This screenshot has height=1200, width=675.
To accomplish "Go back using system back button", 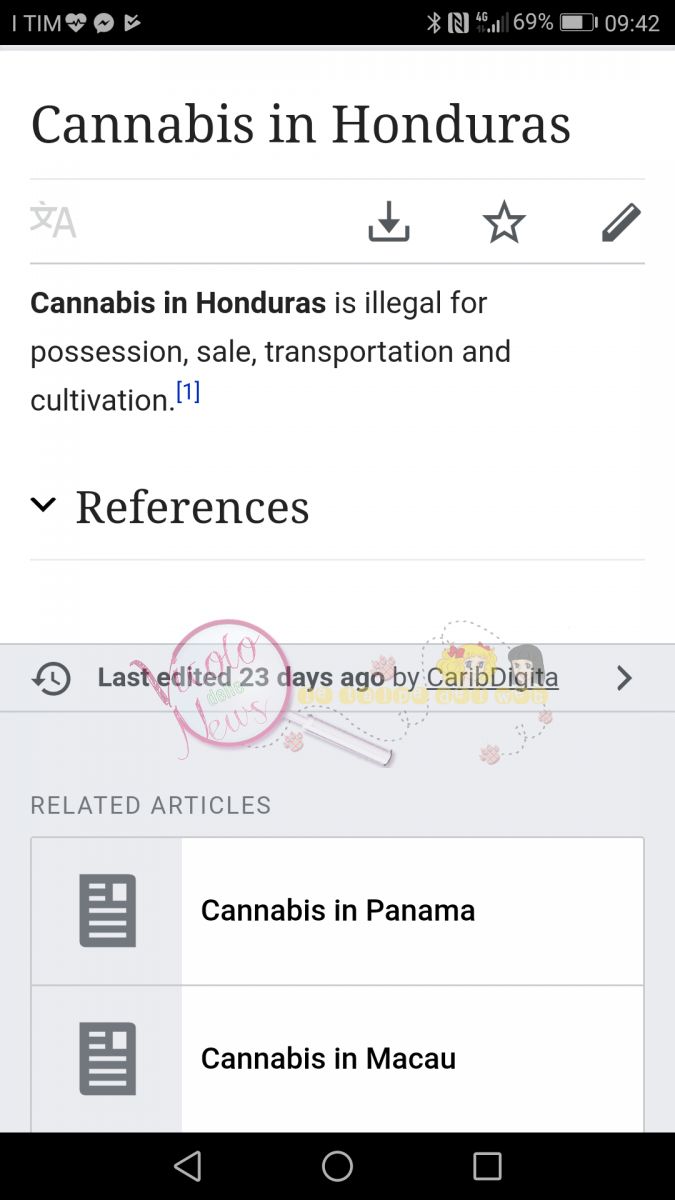I will [187, 1166].
